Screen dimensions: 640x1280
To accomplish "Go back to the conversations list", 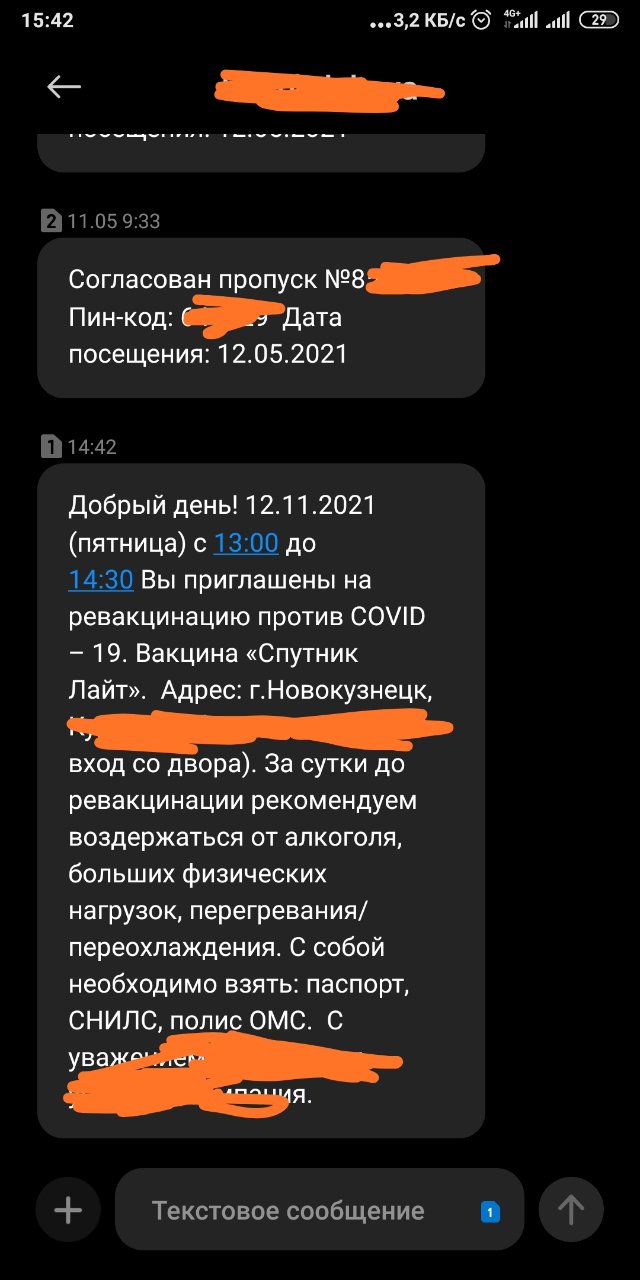I will pos(64,87).
